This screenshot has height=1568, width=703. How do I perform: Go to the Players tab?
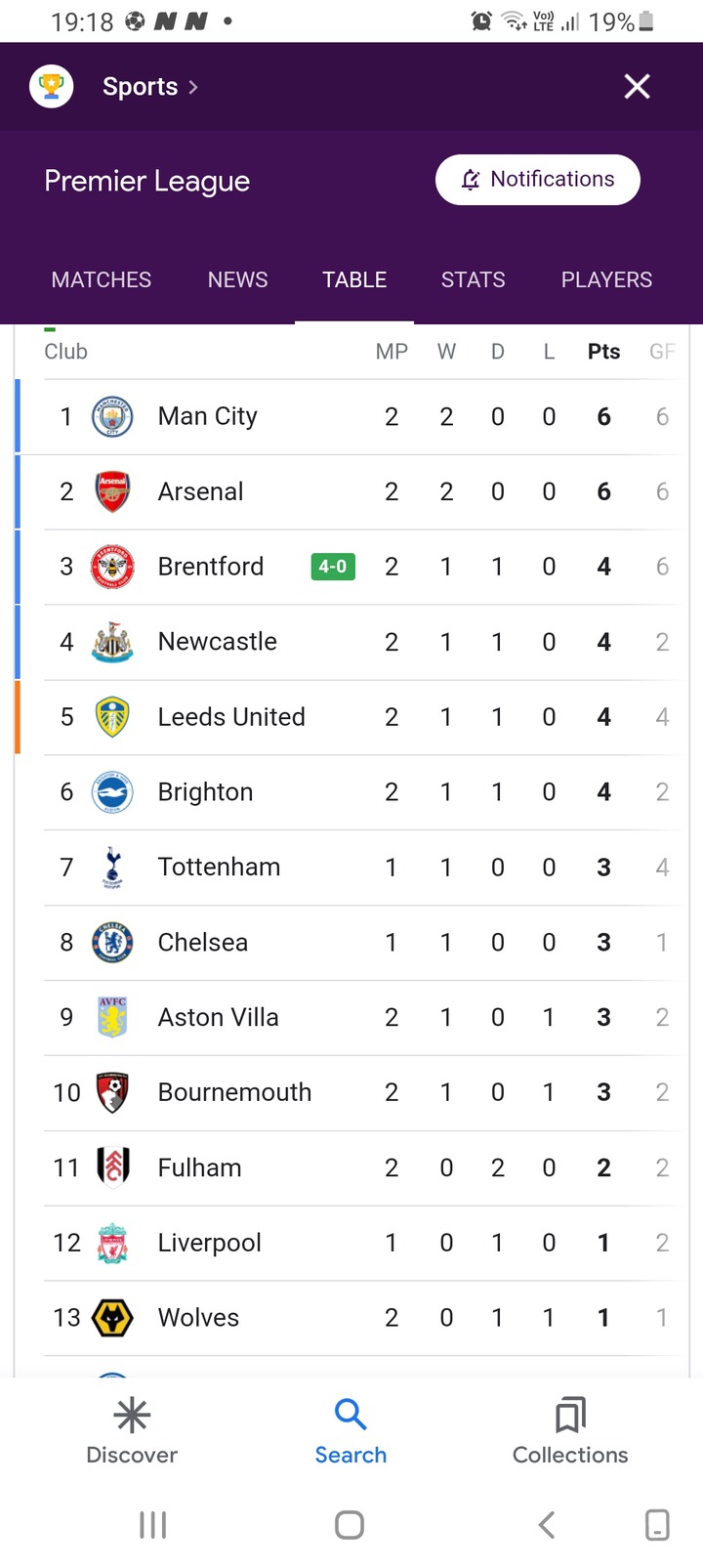coord(606,280)
